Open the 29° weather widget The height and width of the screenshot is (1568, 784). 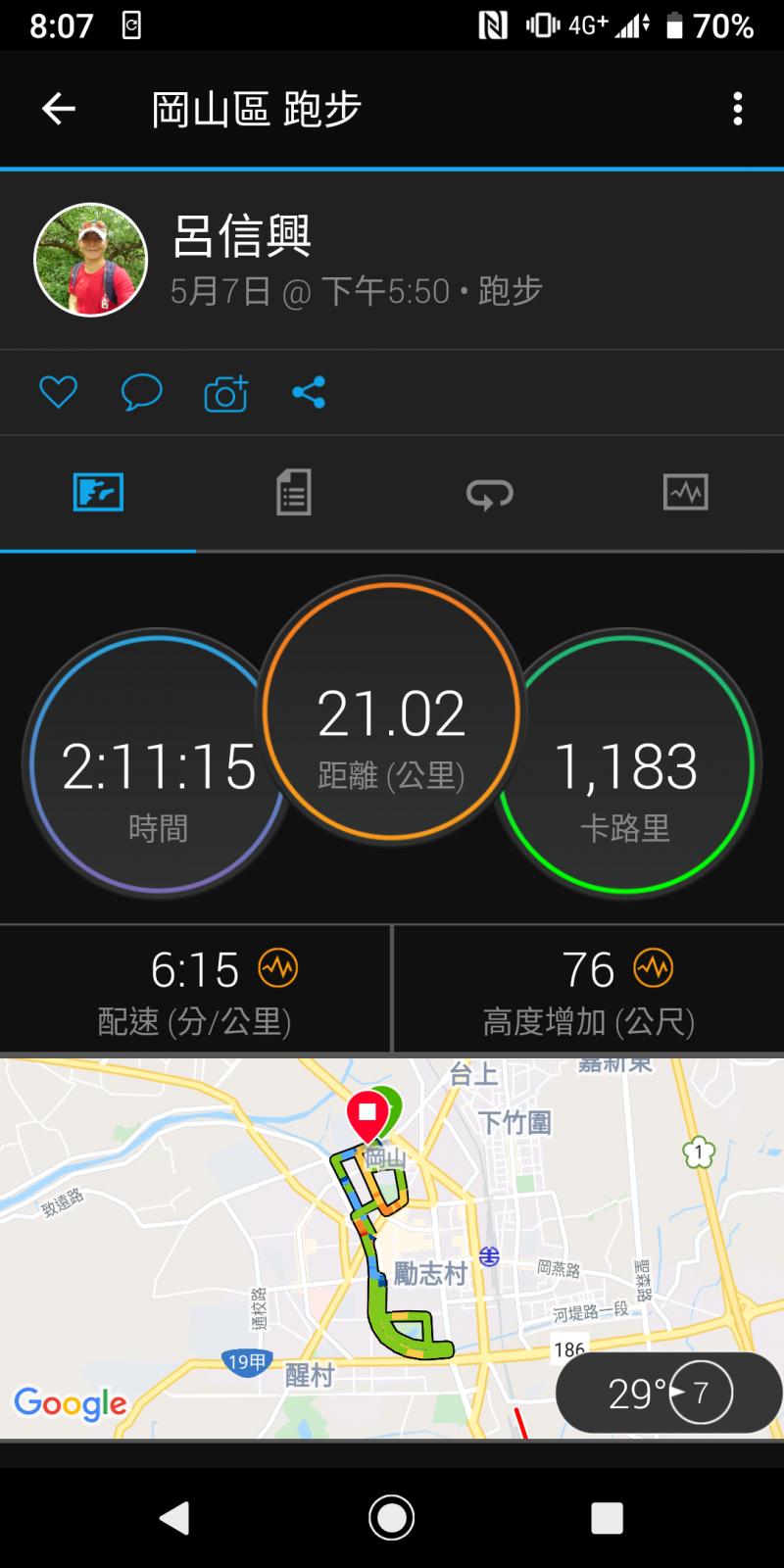pos(668,1393)
